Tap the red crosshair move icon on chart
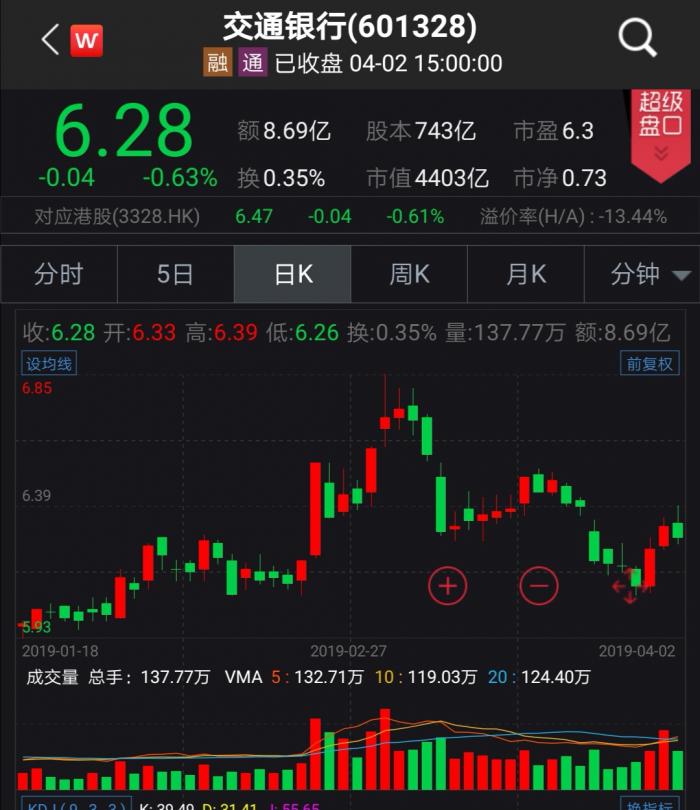Viewport: 700px width, 810px height. 627,587
